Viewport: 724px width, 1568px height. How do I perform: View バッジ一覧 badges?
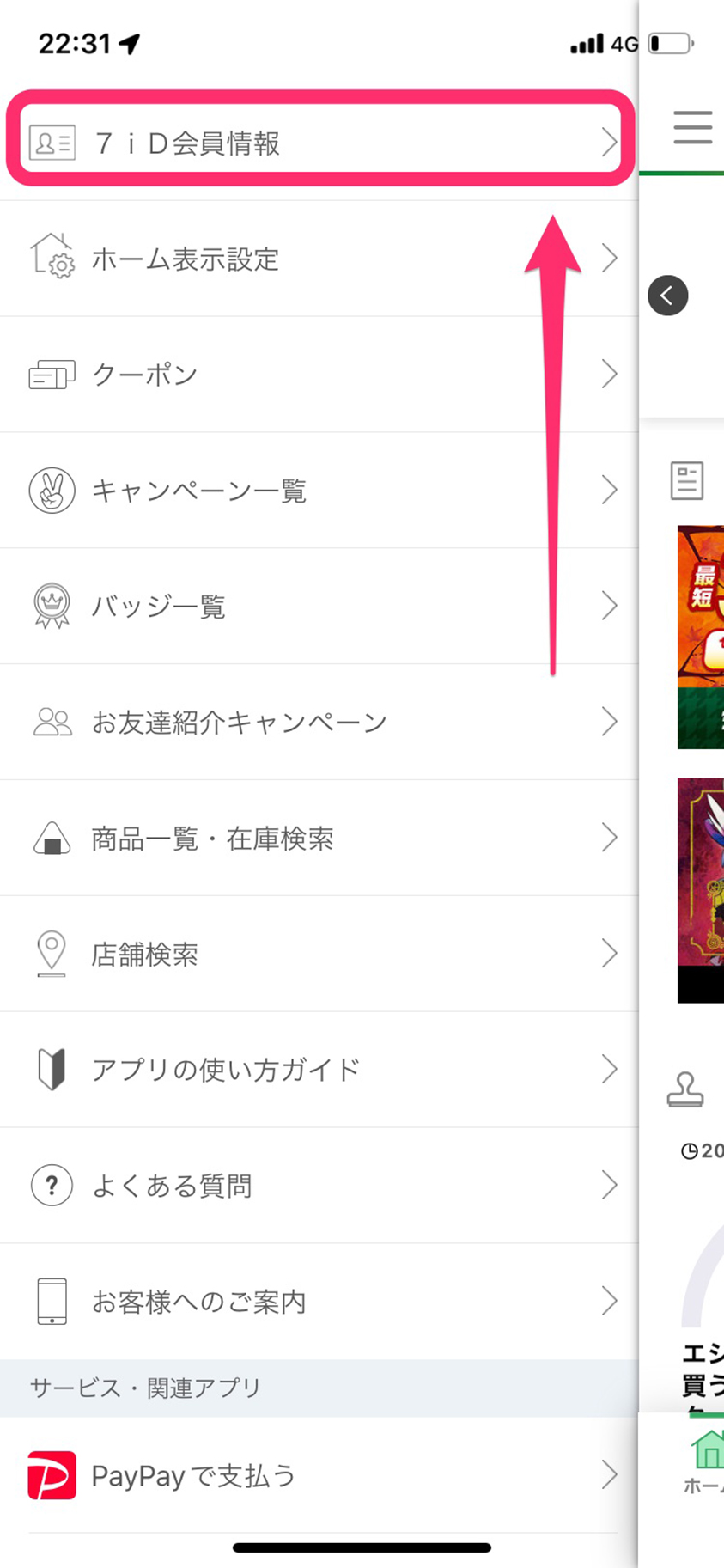coord(319,607)
